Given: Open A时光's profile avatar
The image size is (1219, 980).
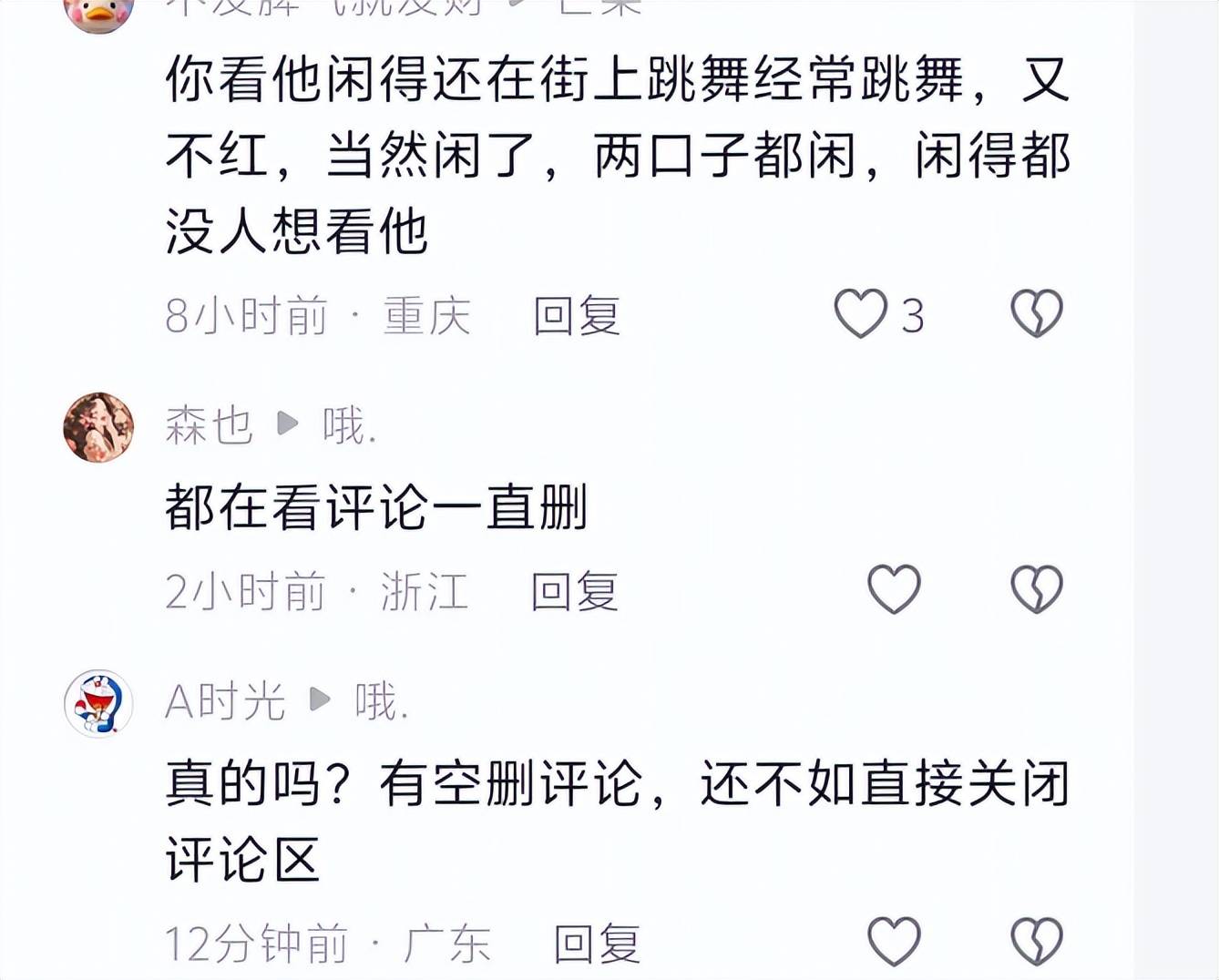Looking at the screenshot, I should coord(98,703).
